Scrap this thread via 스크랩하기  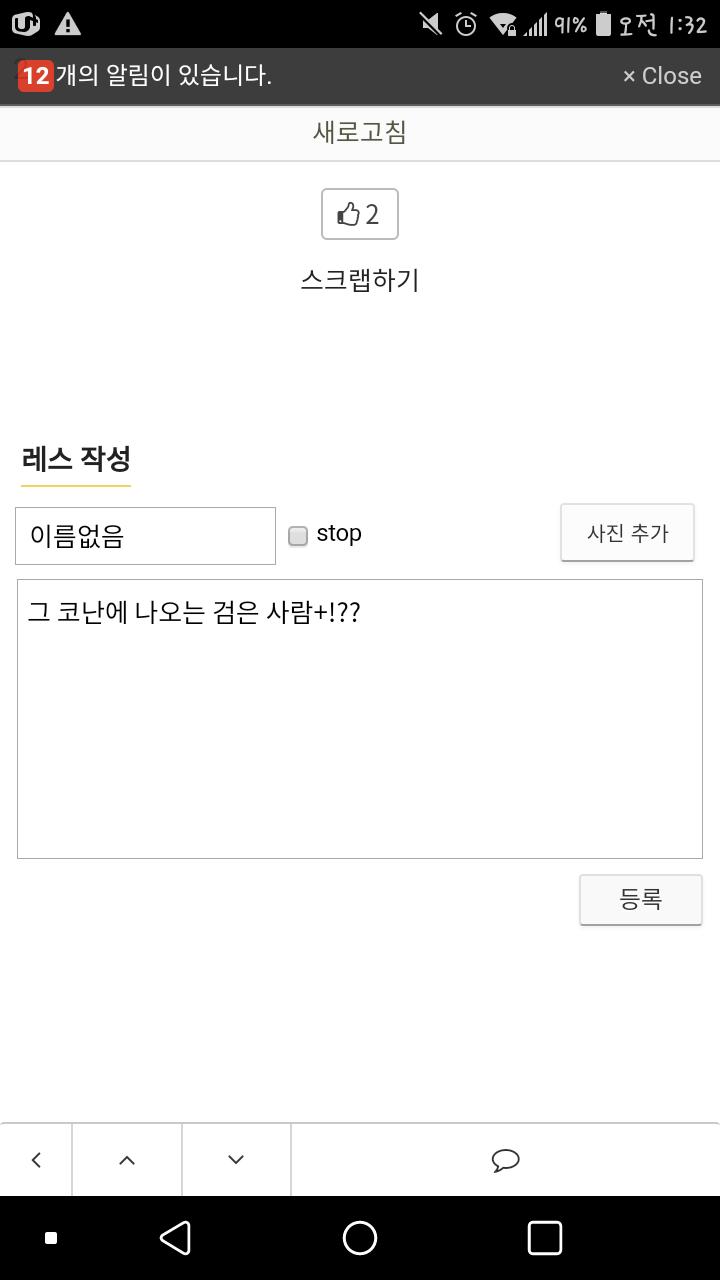click(360, 280)
